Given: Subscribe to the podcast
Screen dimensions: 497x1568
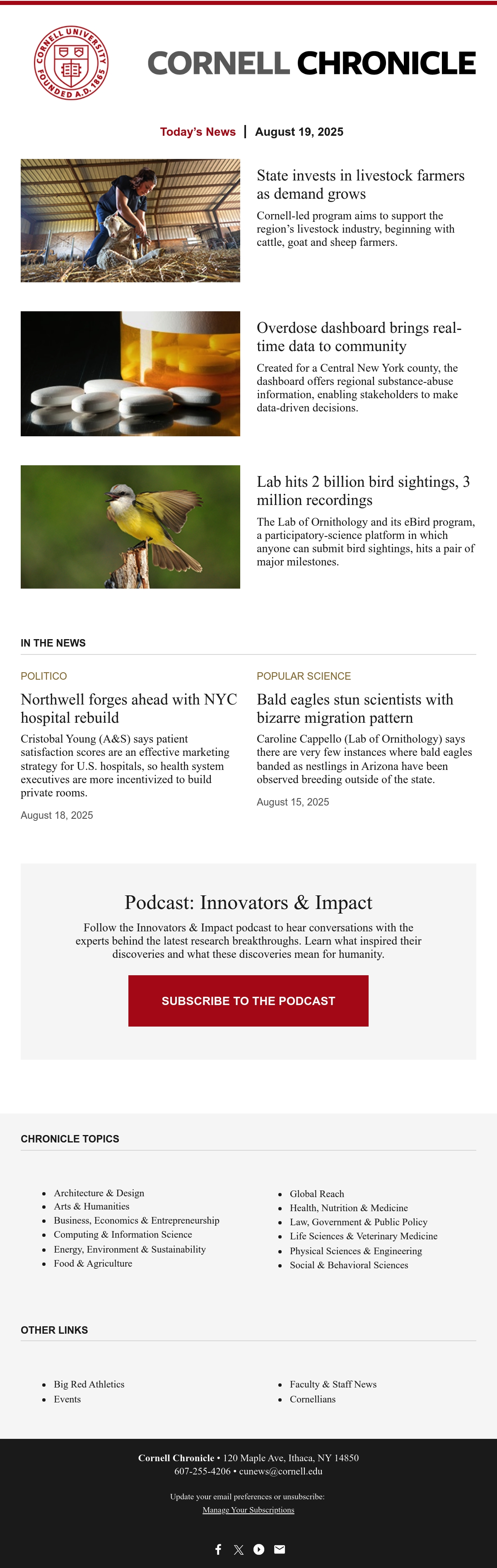Looking at the screenshot, I should coord(248,1000).
